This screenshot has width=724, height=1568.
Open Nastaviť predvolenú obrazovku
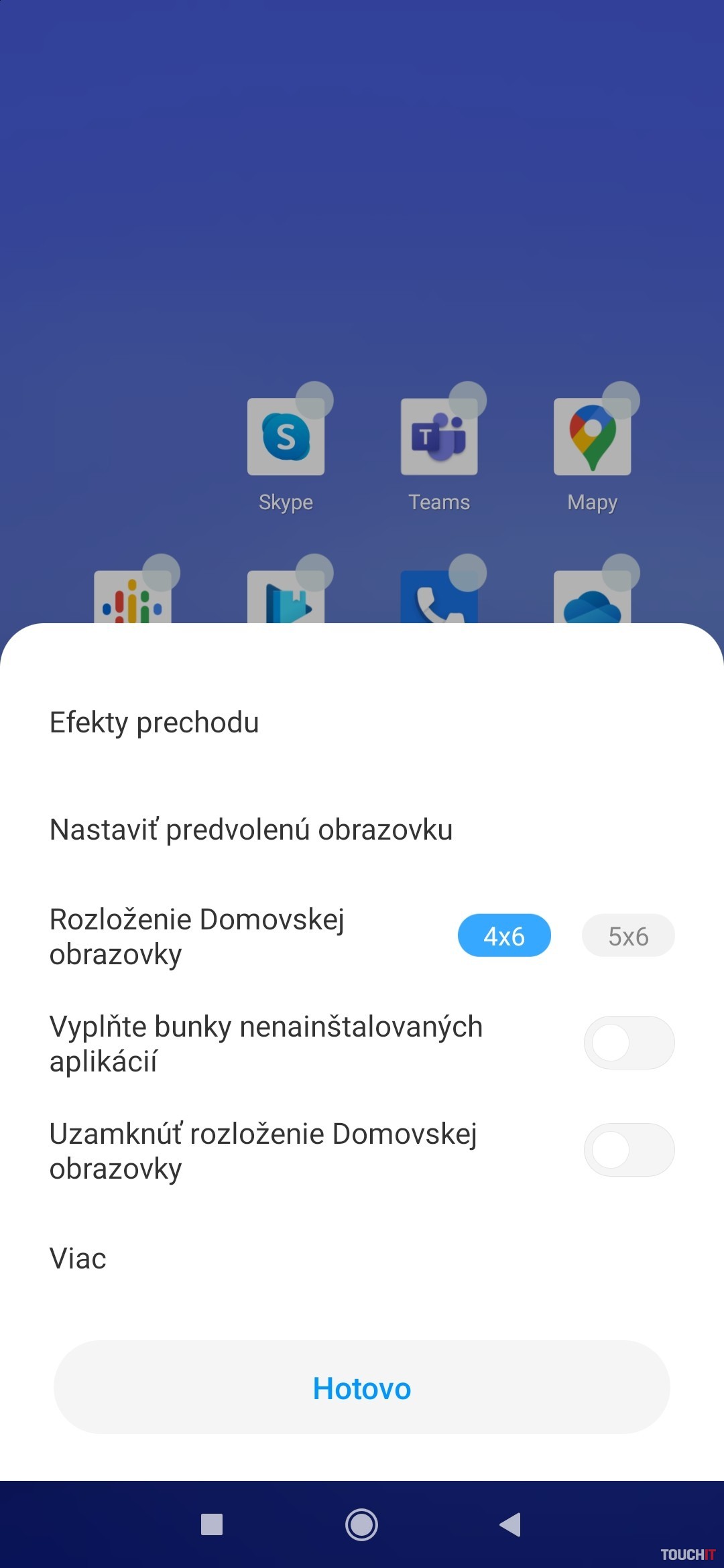click(251, 830)
